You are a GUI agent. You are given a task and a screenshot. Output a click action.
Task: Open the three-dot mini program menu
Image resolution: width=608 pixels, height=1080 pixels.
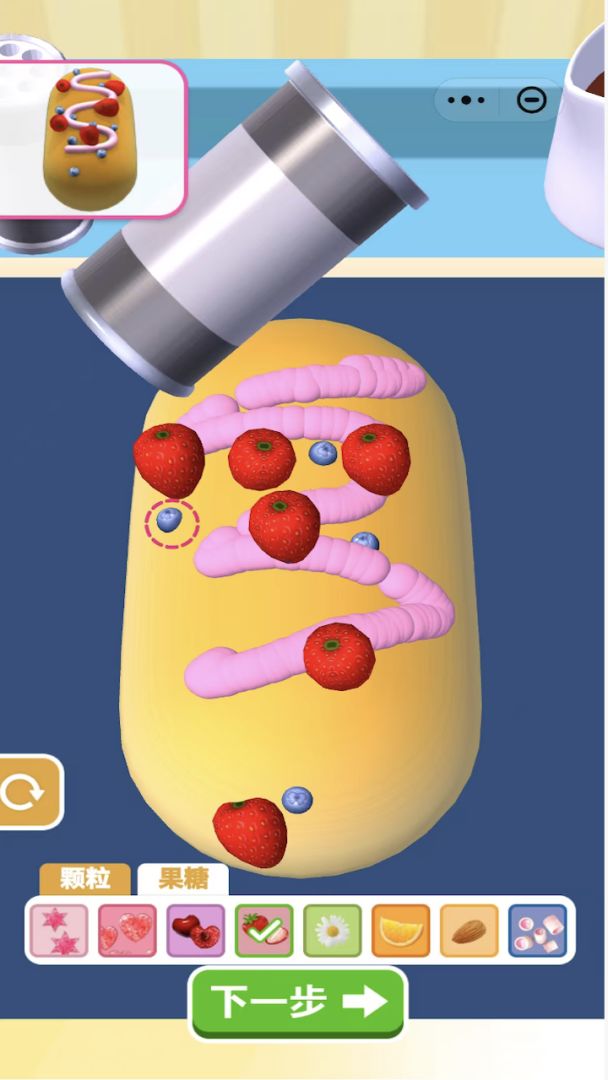pyautogui.click(x=467, y=100)
